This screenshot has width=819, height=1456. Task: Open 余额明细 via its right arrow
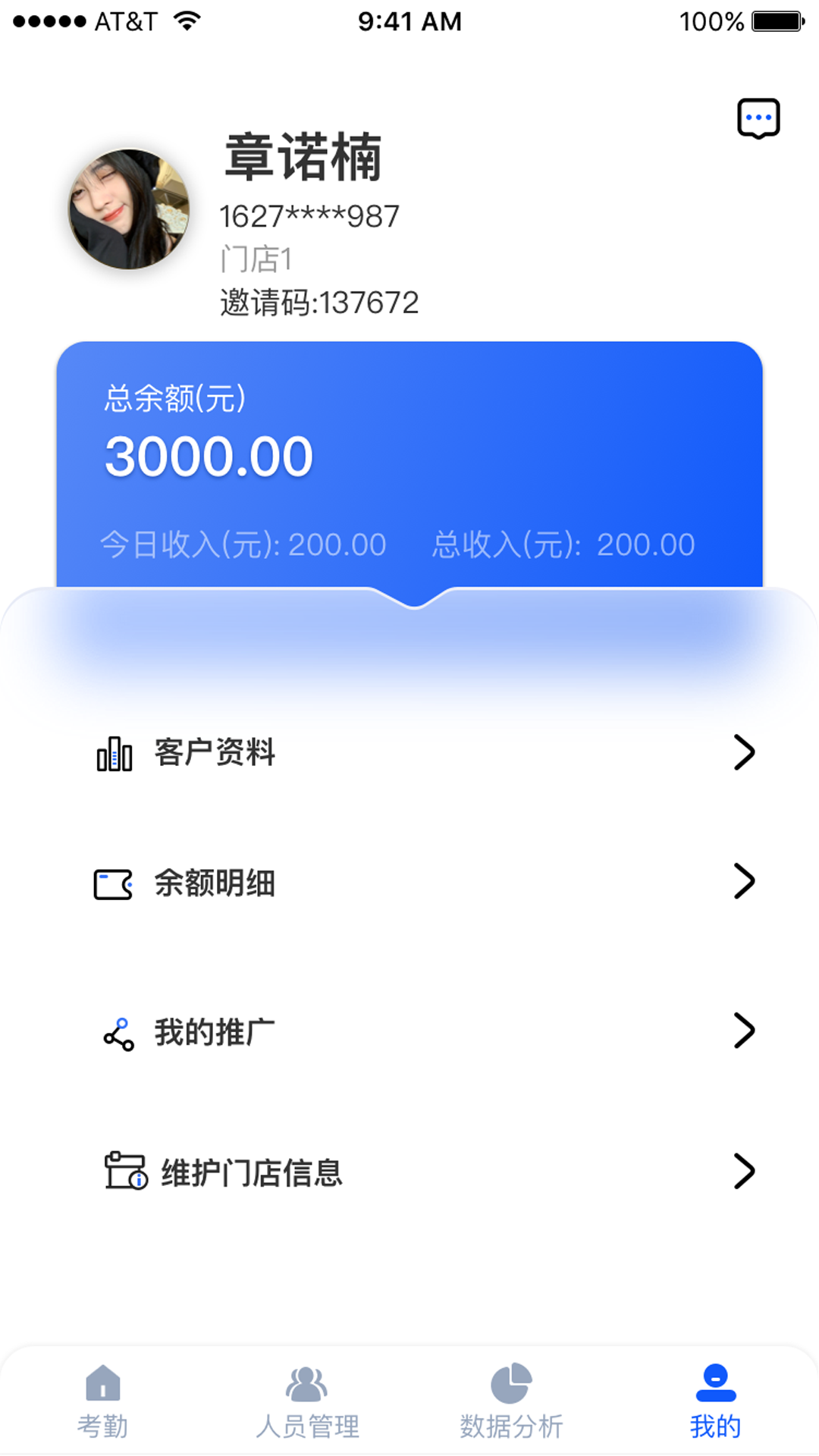click(746, 883)
